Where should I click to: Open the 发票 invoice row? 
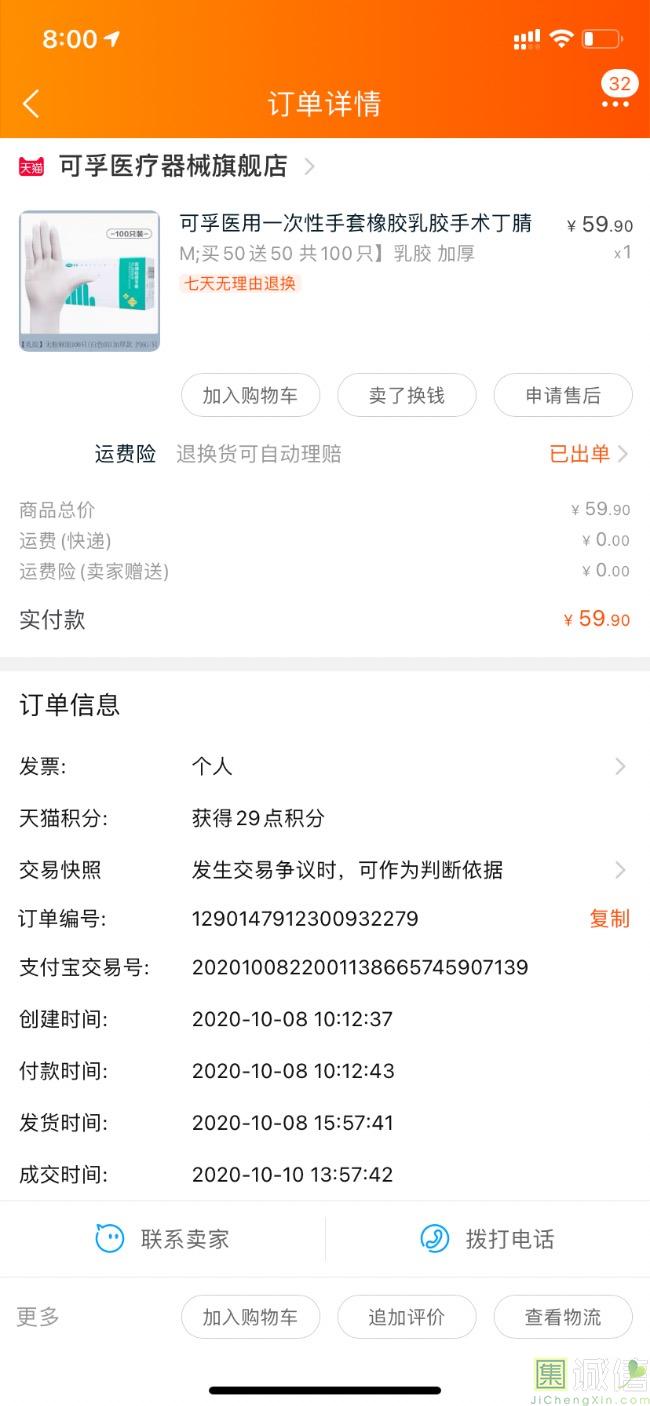pyautogui.click(x=324, y=767)
